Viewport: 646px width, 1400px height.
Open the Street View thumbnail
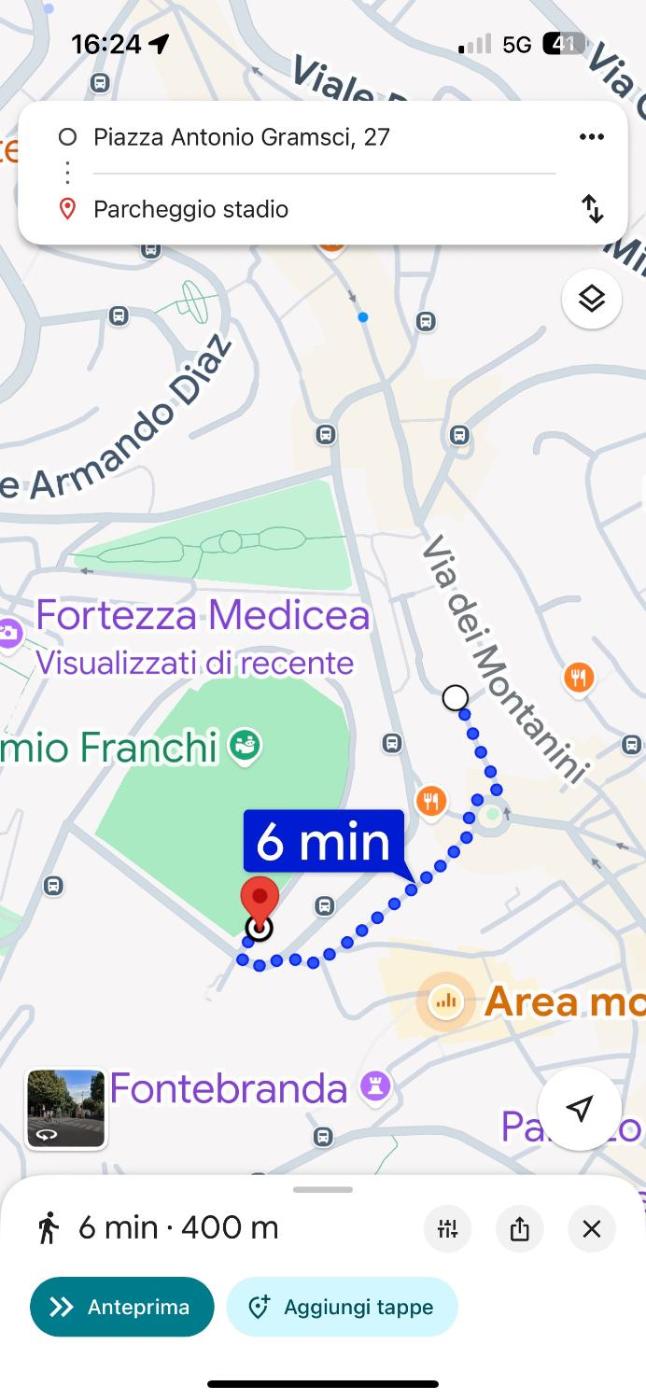coord(66,1109)
